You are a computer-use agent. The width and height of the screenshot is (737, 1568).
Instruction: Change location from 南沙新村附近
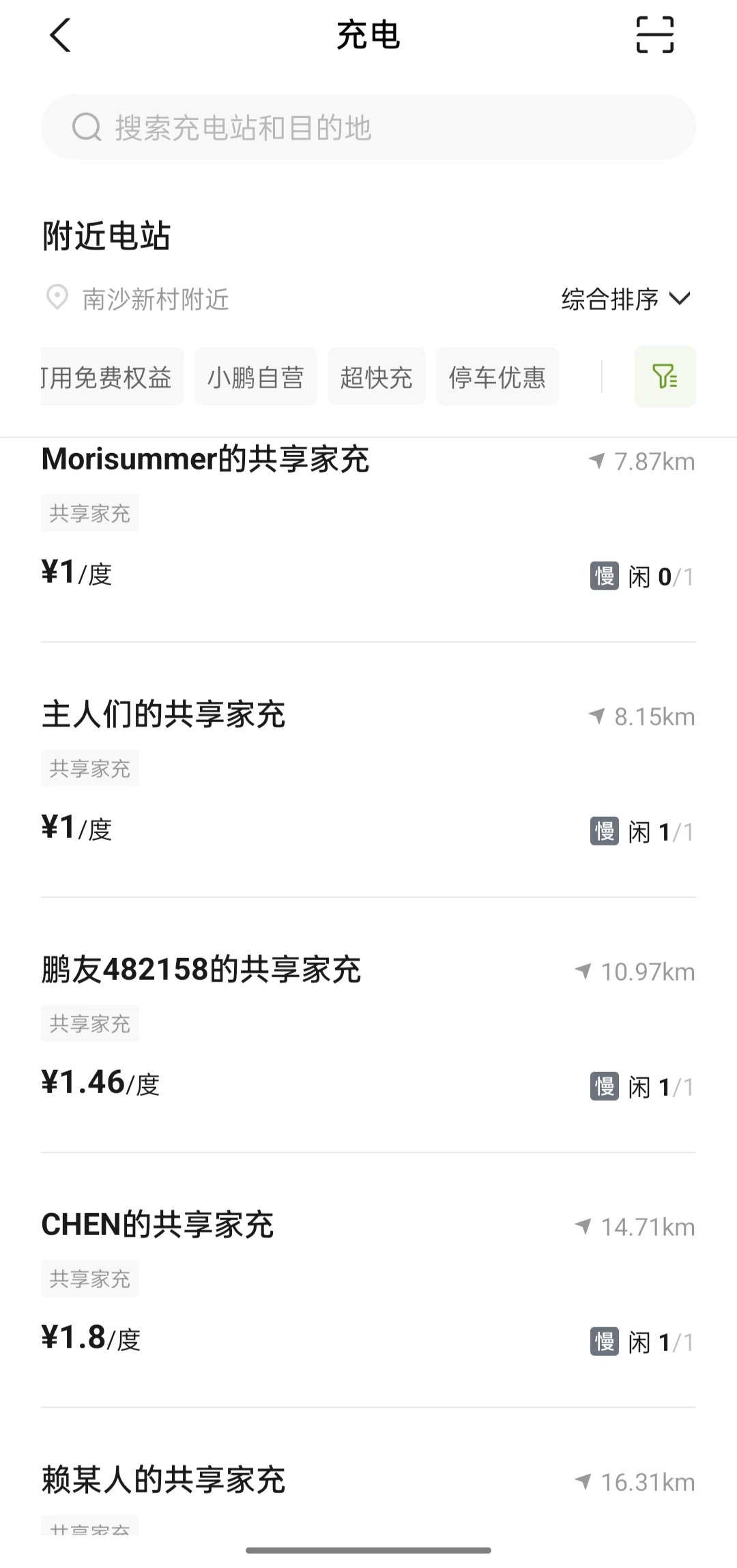point(137,299)
